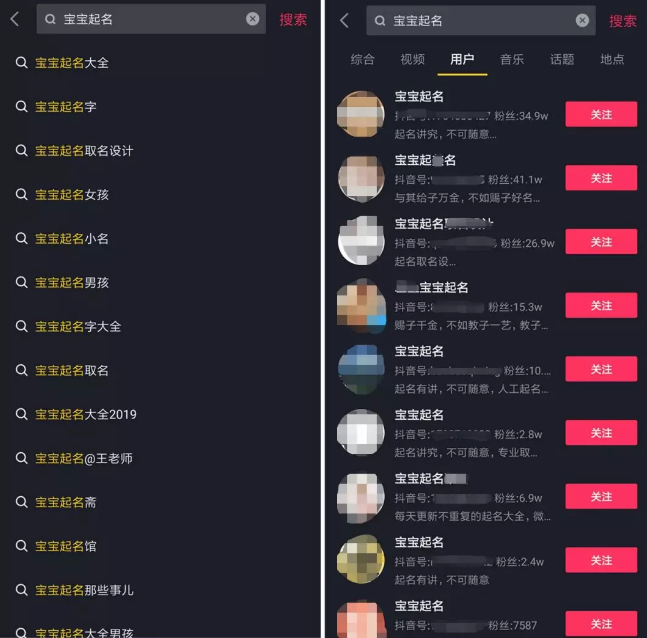Choose the 宝宝起名字 suggestion

pyautogui.click(x=66, y=106)
